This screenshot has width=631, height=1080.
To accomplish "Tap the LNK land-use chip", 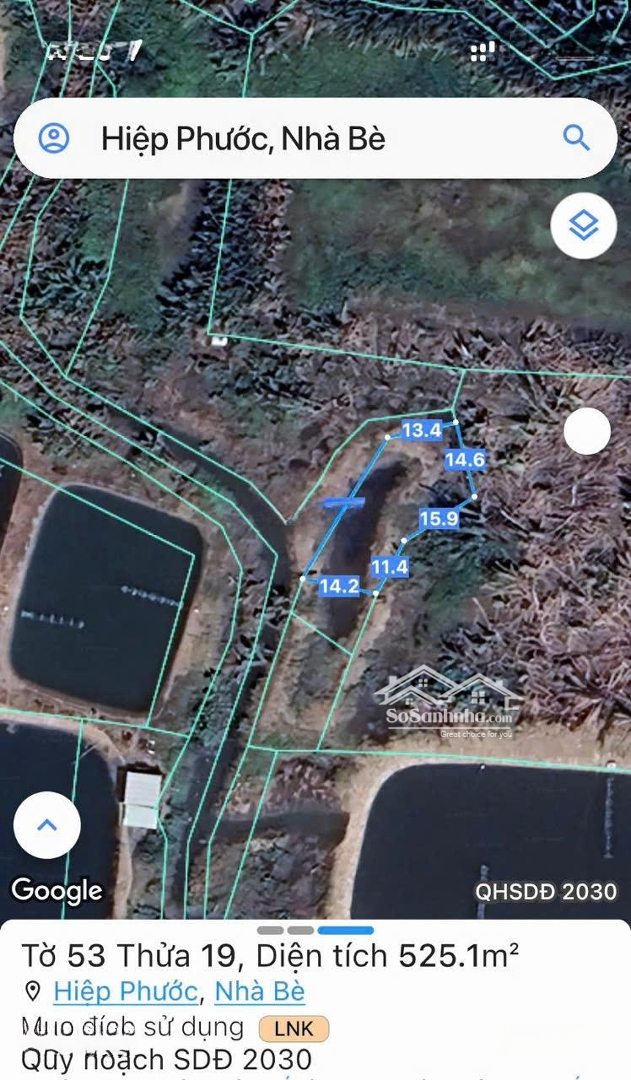I will pyautogui.click(x=293, y=1028).
